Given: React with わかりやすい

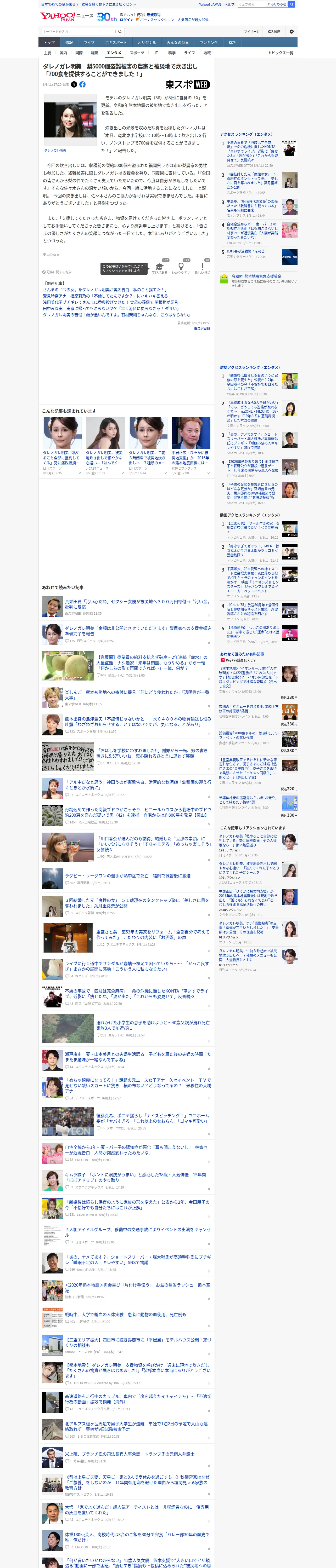Looking at the screenshot, I should click(181, 268).
